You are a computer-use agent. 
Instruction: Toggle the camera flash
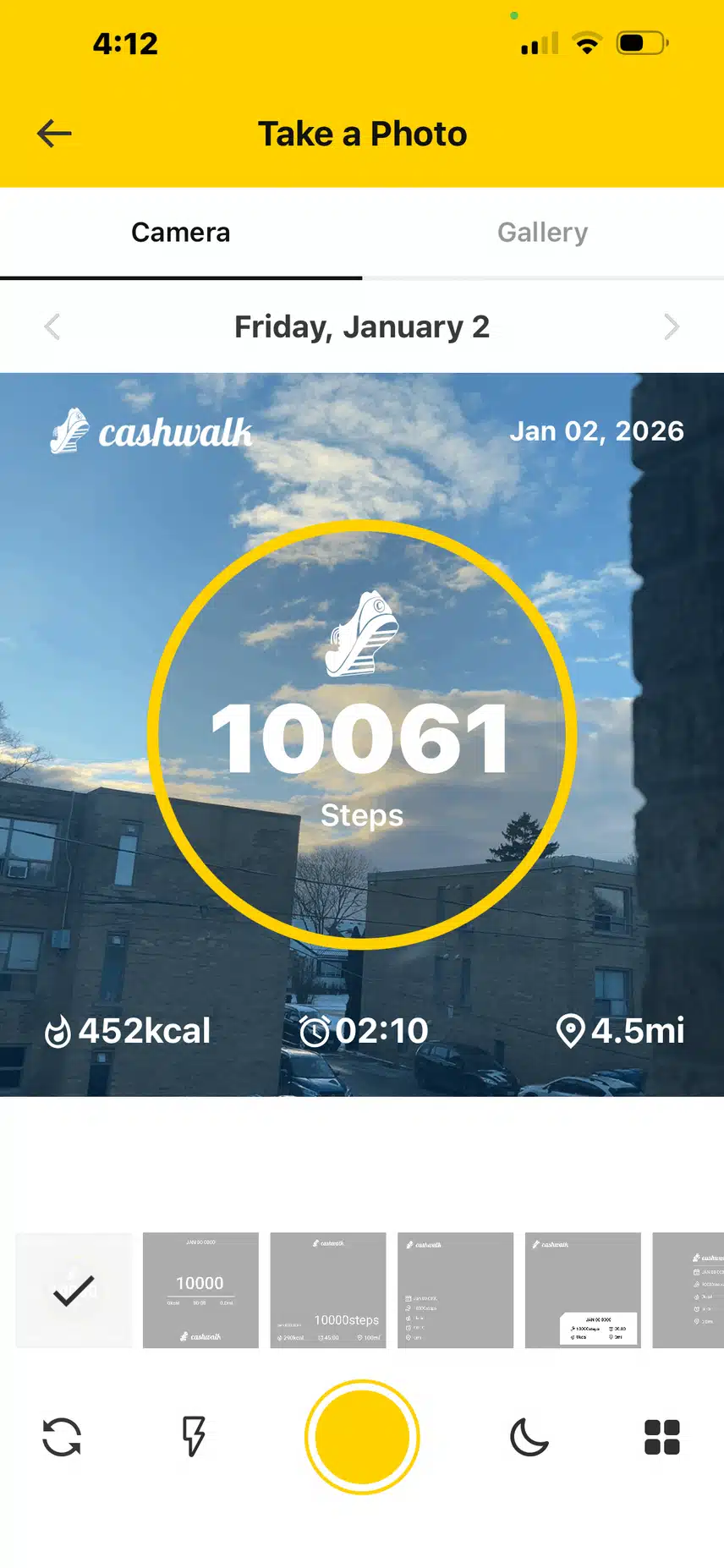click(x=194, y=1436)
